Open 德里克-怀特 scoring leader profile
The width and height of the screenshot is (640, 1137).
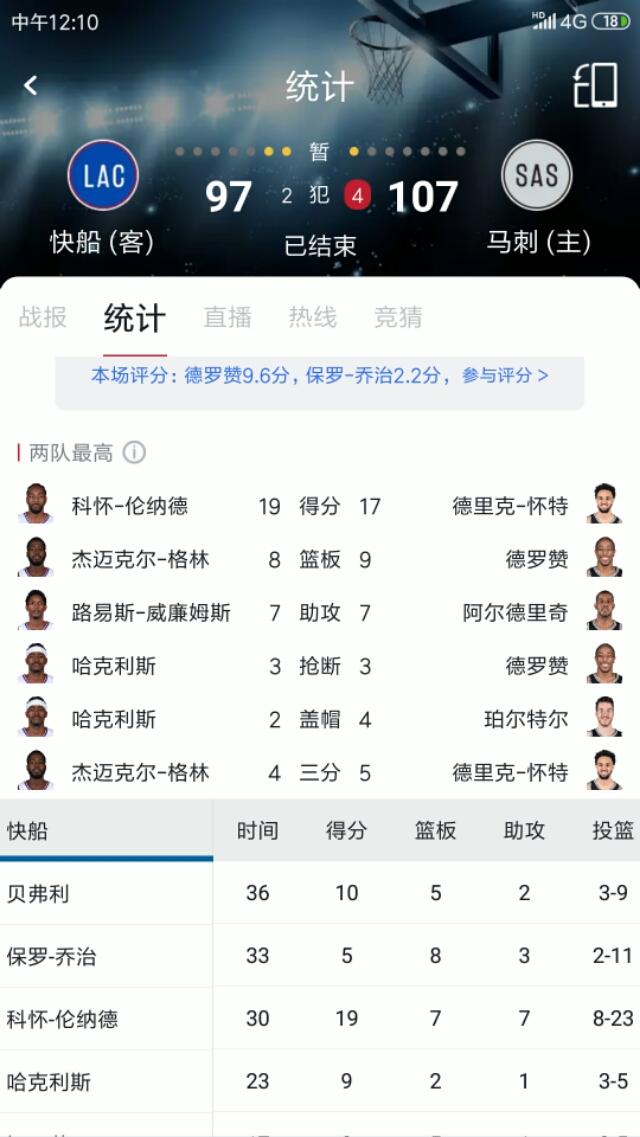click(510, 506)
